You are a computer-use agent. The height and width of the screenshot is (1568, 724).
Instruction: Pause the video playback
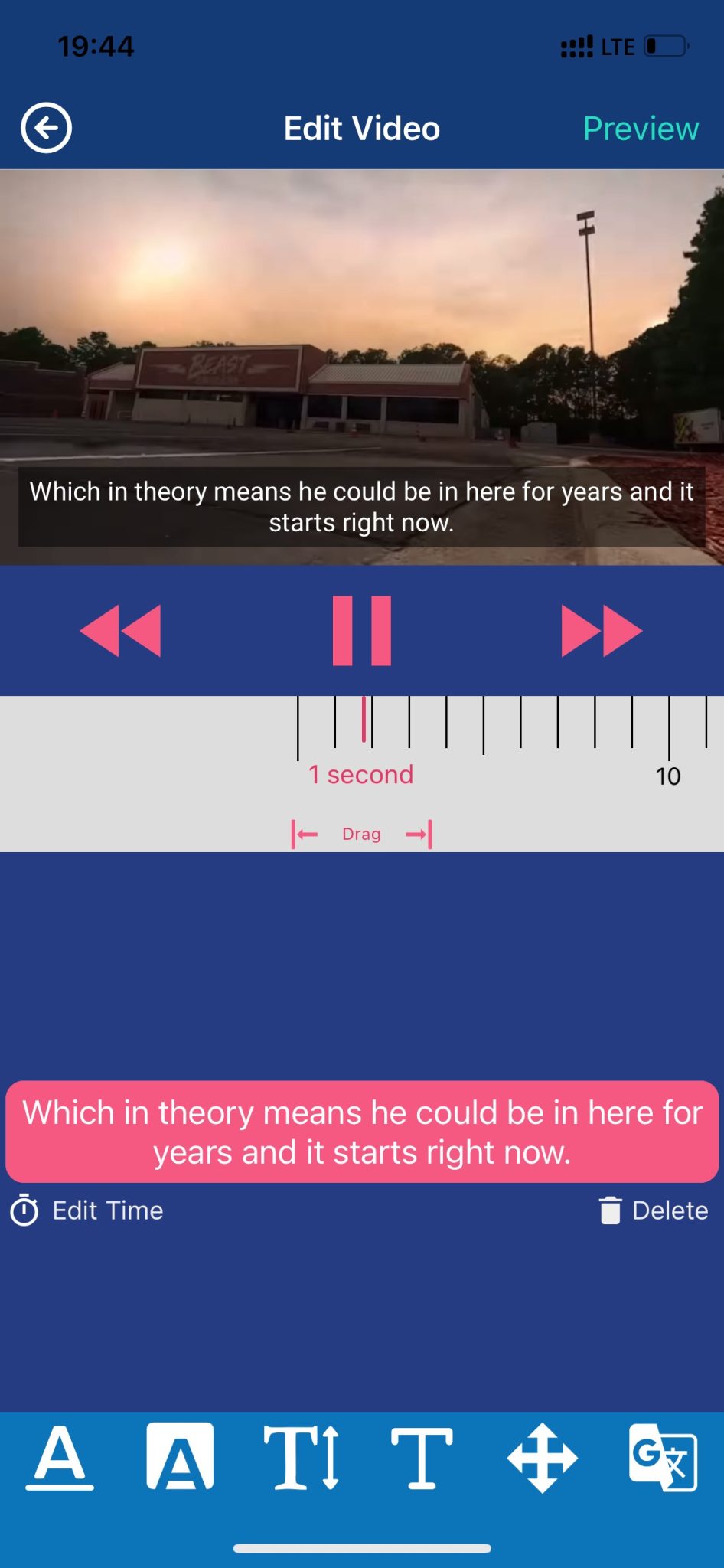click(361, 629)
